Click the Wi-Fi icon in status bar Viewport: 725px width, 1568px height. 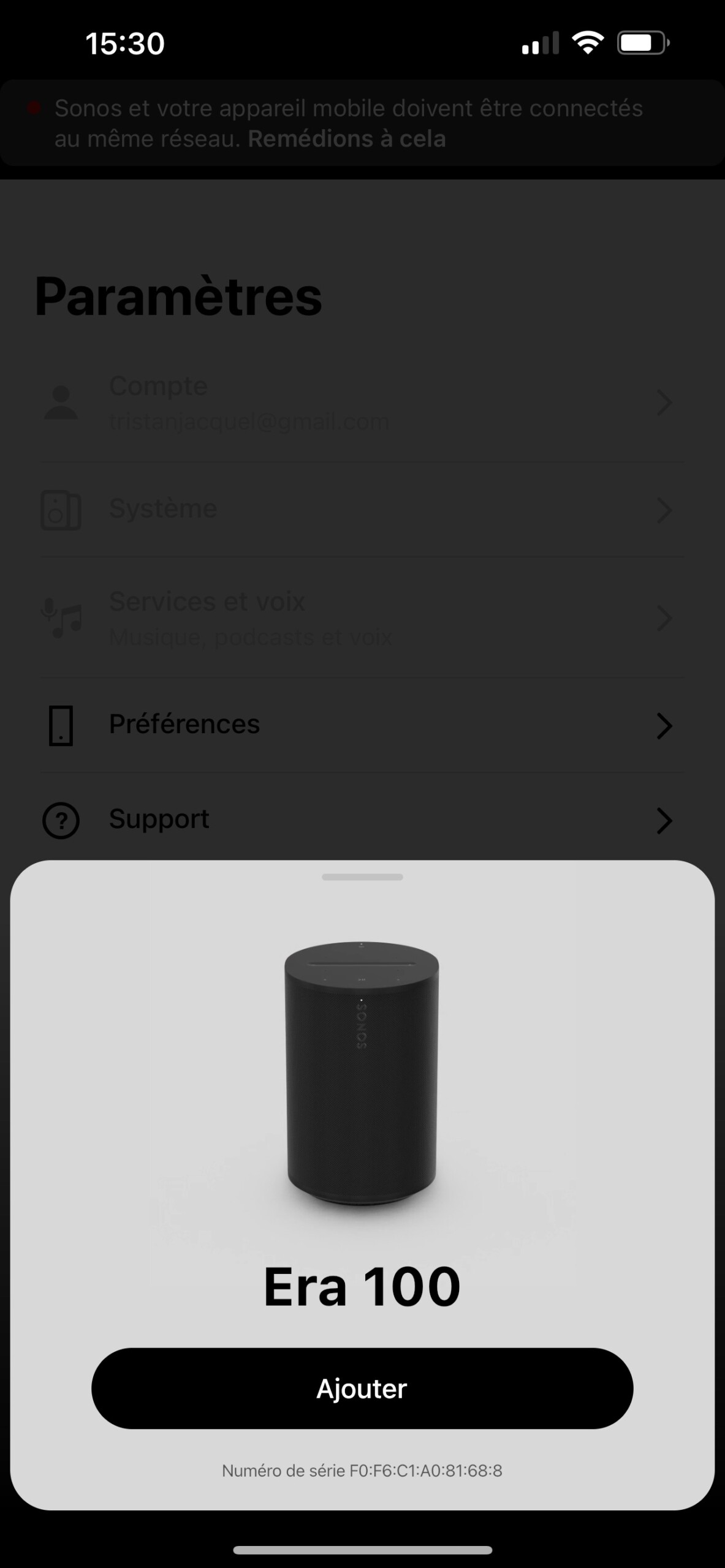point(588,42)
